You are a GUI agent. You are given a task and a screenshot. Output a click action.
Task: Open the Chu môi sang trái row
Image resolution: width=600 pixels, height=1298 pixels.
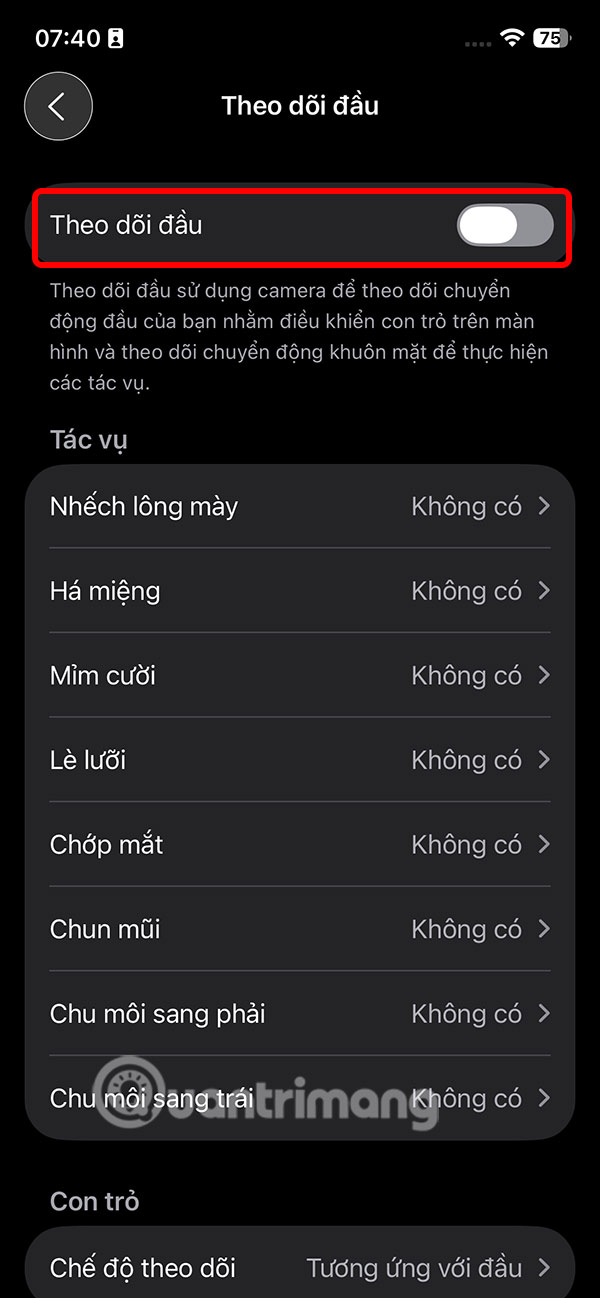(300, 1098)
